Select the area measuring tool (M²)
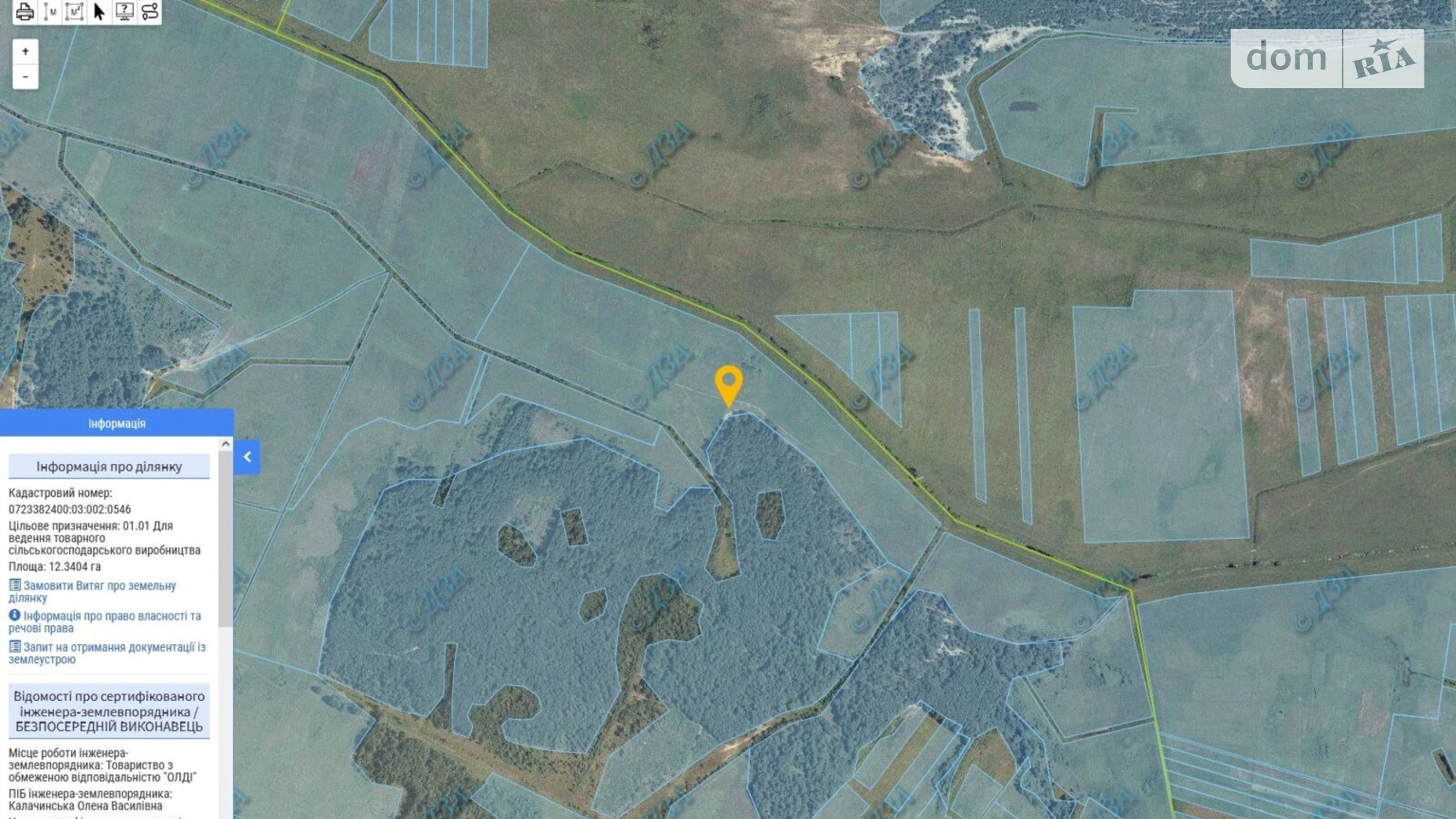 (x=75, y=12)
